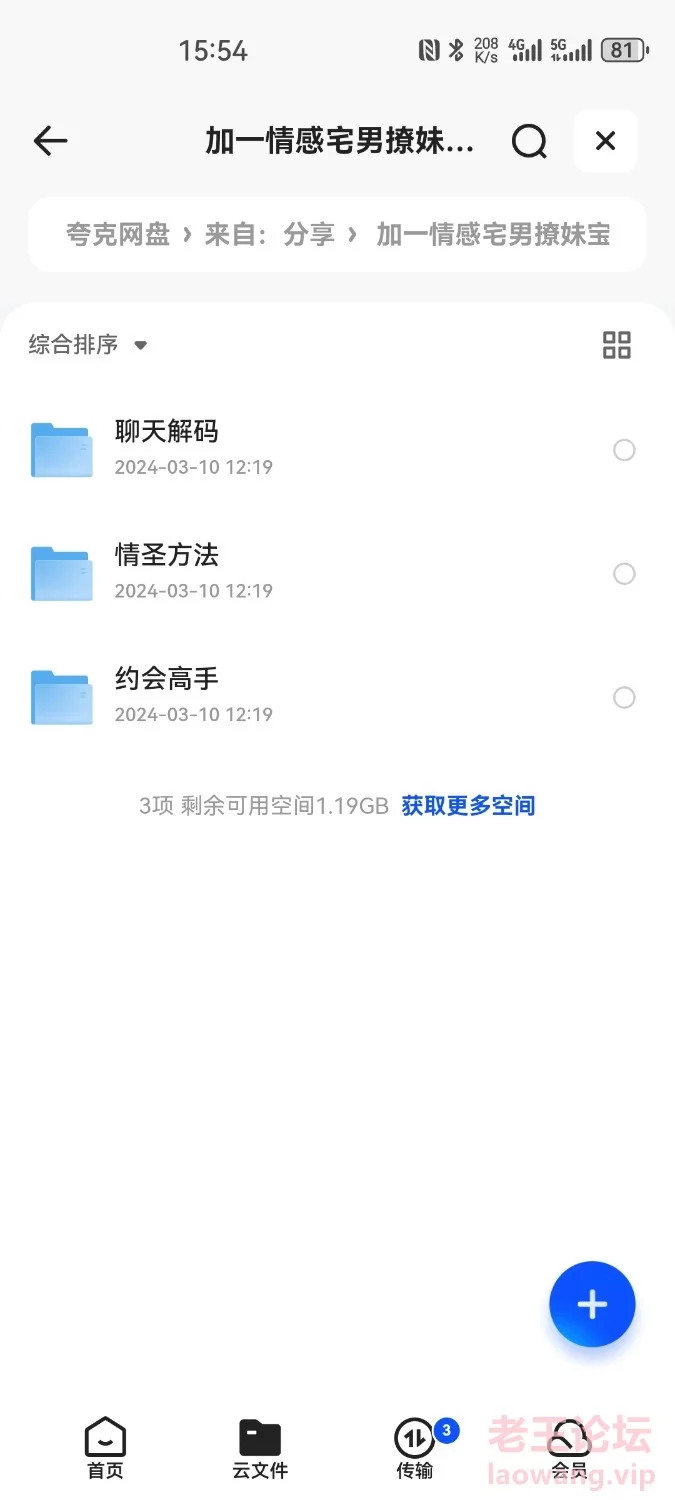Open the 传输 tab
The width and height of the screenshot is (675, 1500).
pyautogui.click(x=415, y=1449)
